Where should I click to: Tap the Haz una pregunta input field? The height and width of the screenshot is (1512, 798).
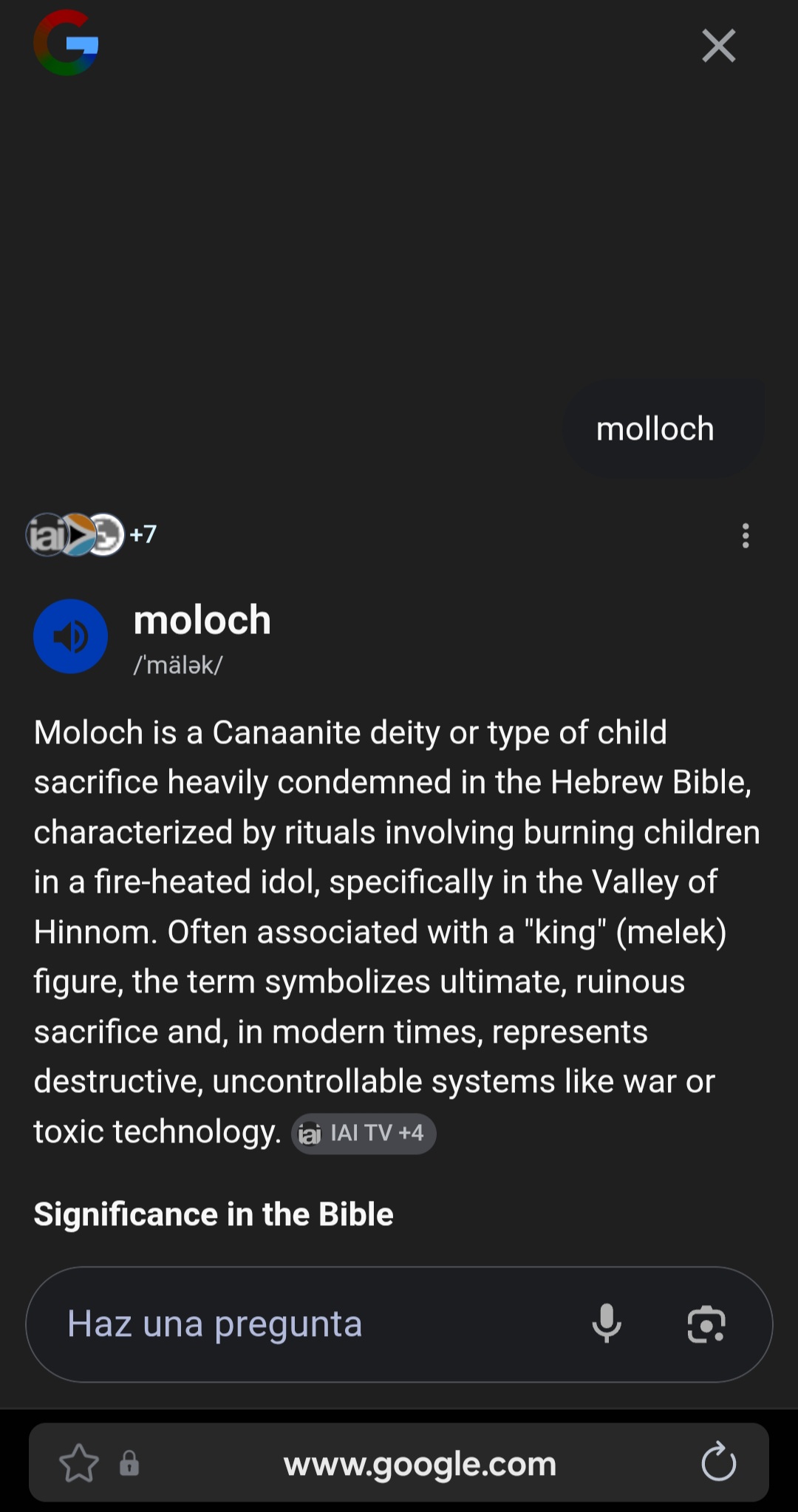click(x=296, y=1324)
